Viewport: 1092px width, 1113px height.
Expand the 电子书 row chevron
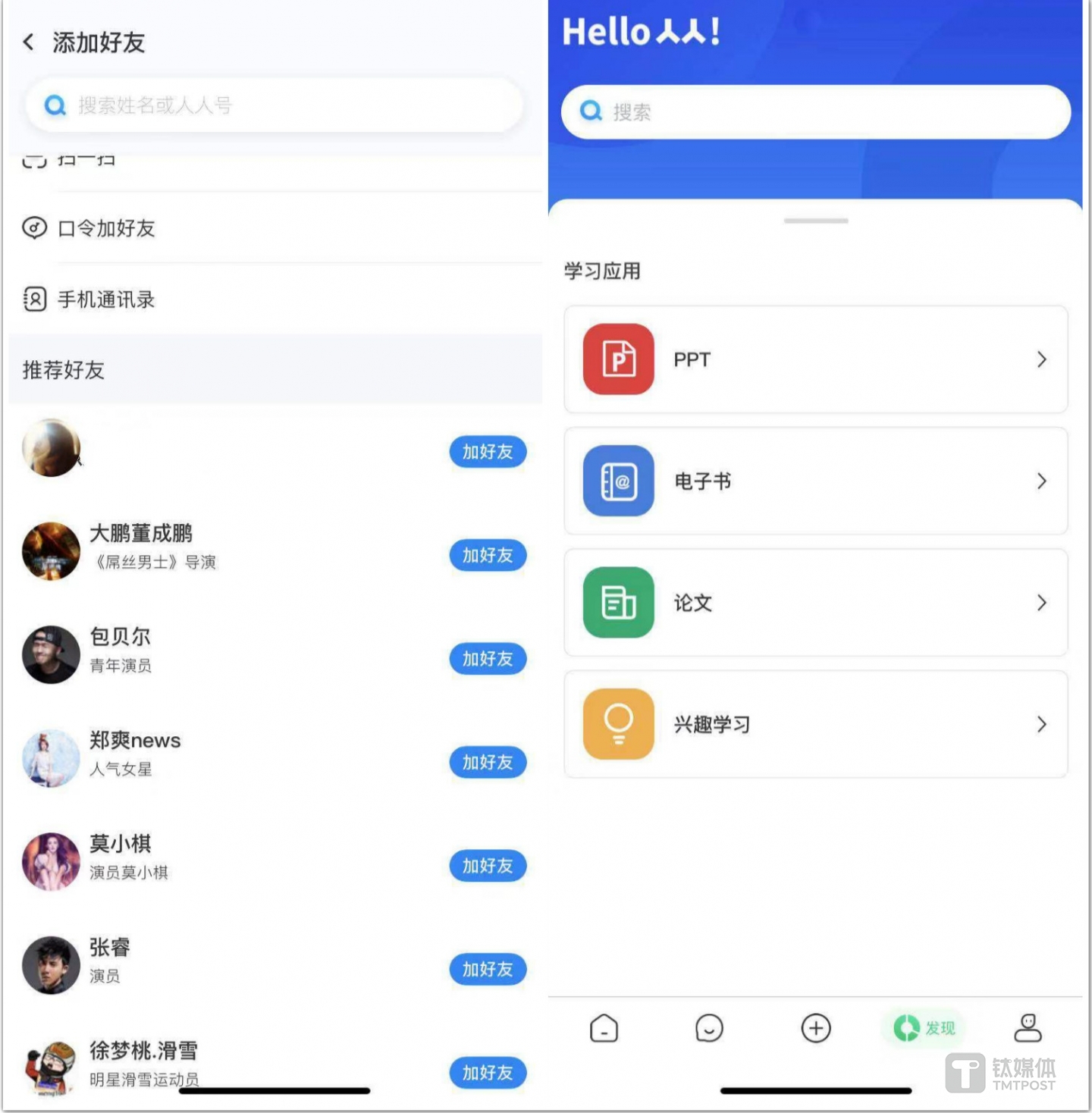pyautogui.click(x=1041, y=481)
